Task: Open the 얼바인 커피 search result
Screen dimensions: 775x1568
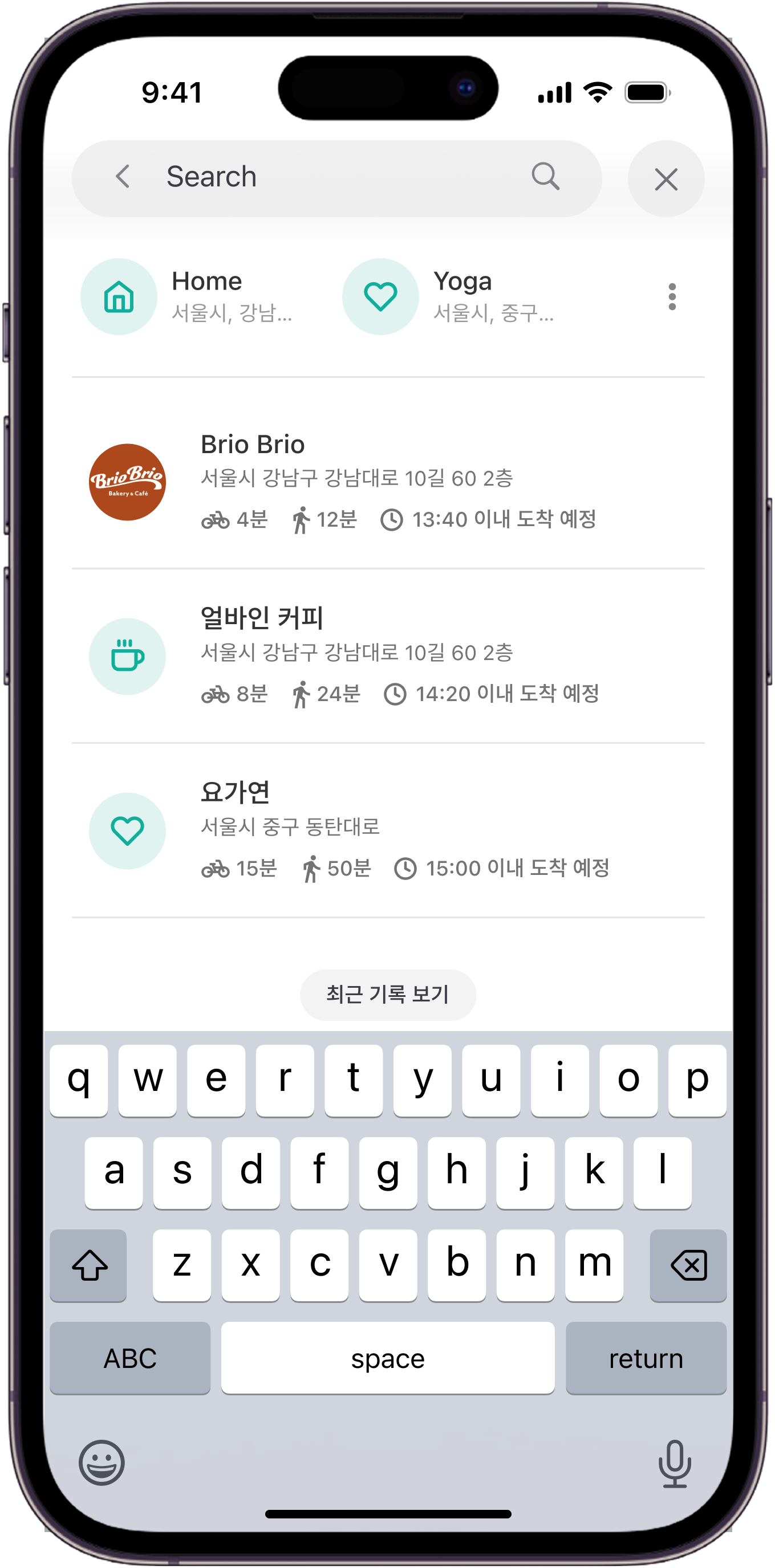Action: pyautogui.click(x=387, y=655)
